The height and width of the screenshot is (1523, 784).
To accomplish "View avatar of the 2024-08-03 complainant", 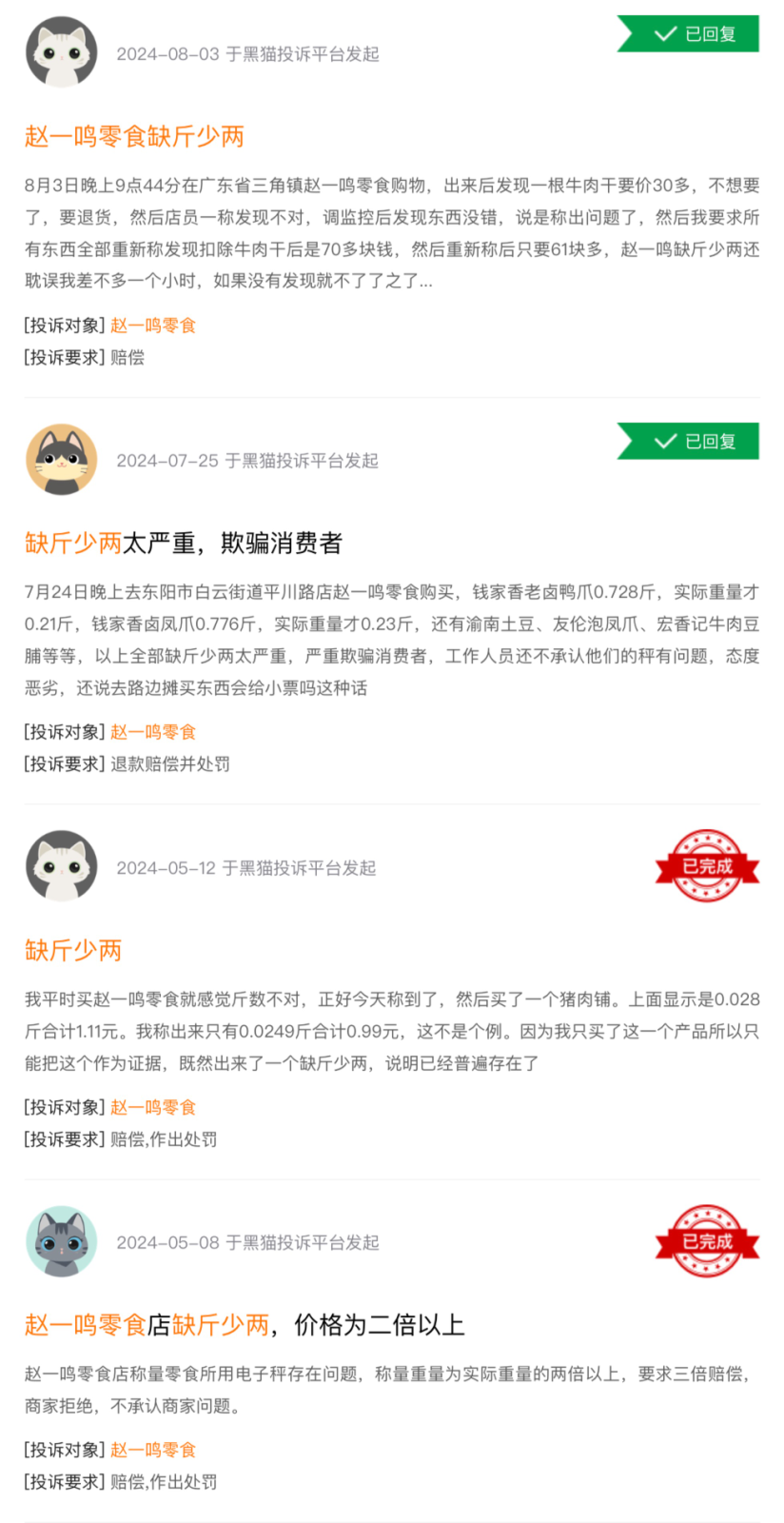I will click(x=62, y=52).
